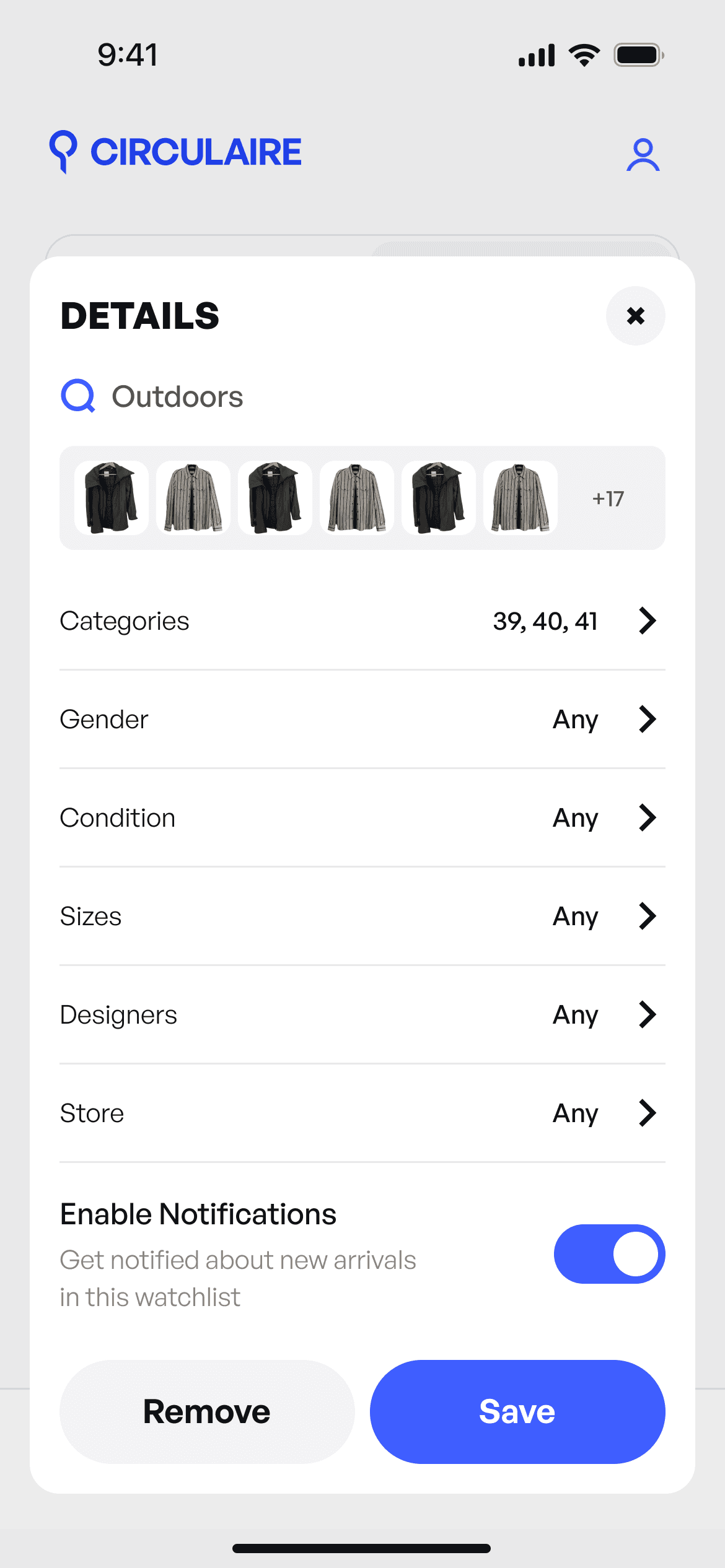Select Designers filter row
Screen dimensions: 725x1568
[362, 1015]
